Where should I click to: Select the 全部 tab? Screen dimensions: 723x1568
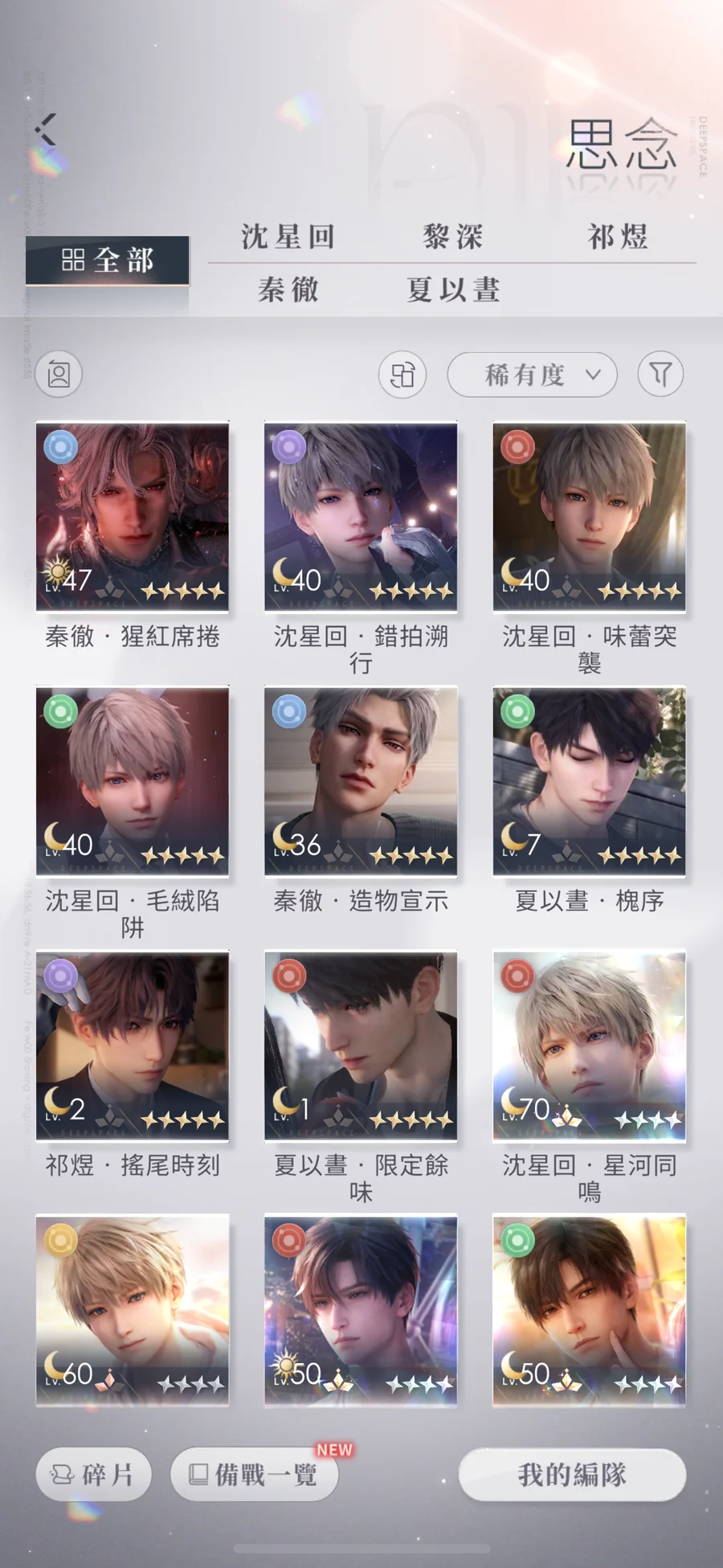click(108, 260)
